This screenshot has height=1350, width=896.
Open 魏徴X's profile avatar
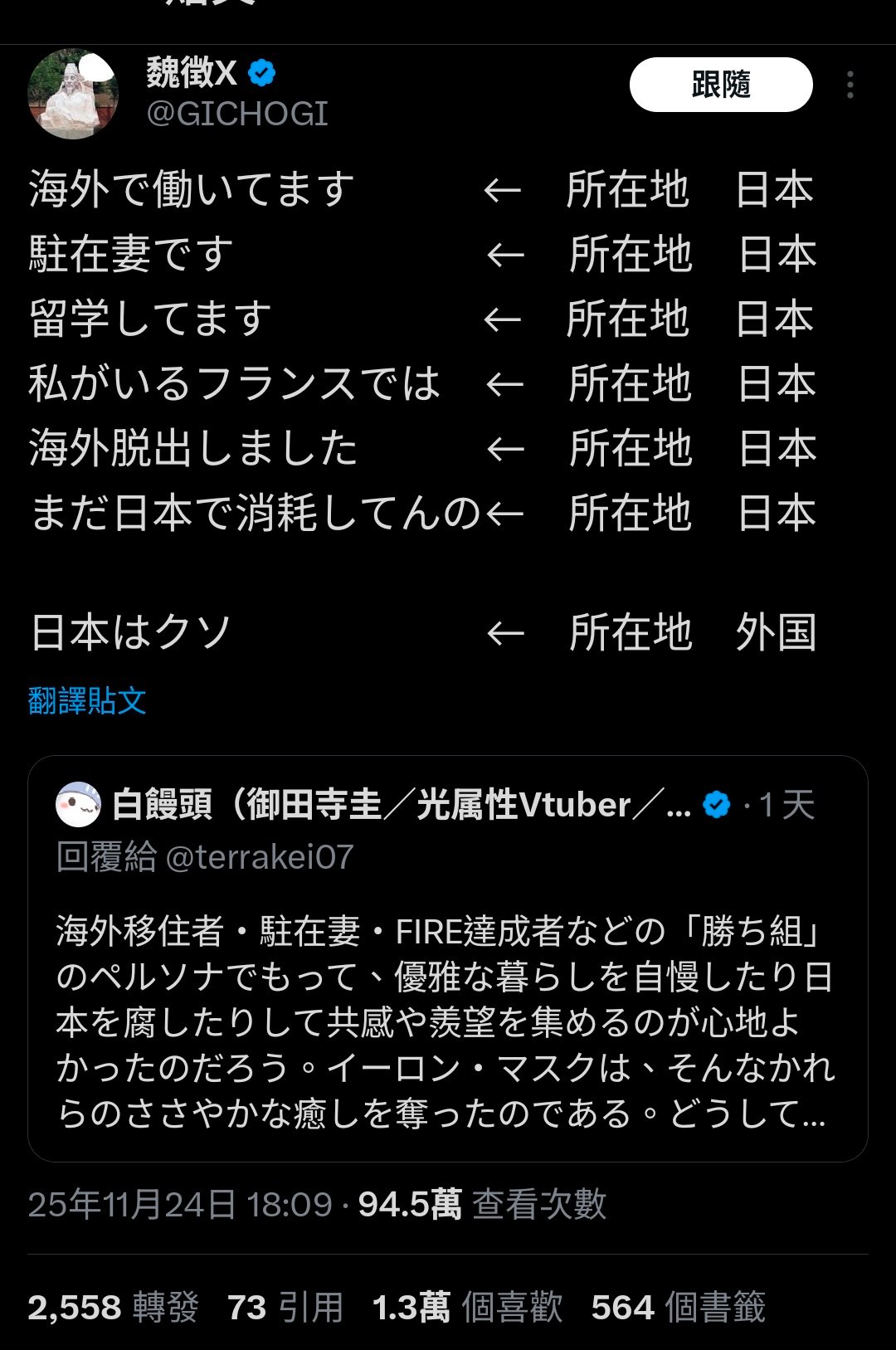(x=73, y=94)
